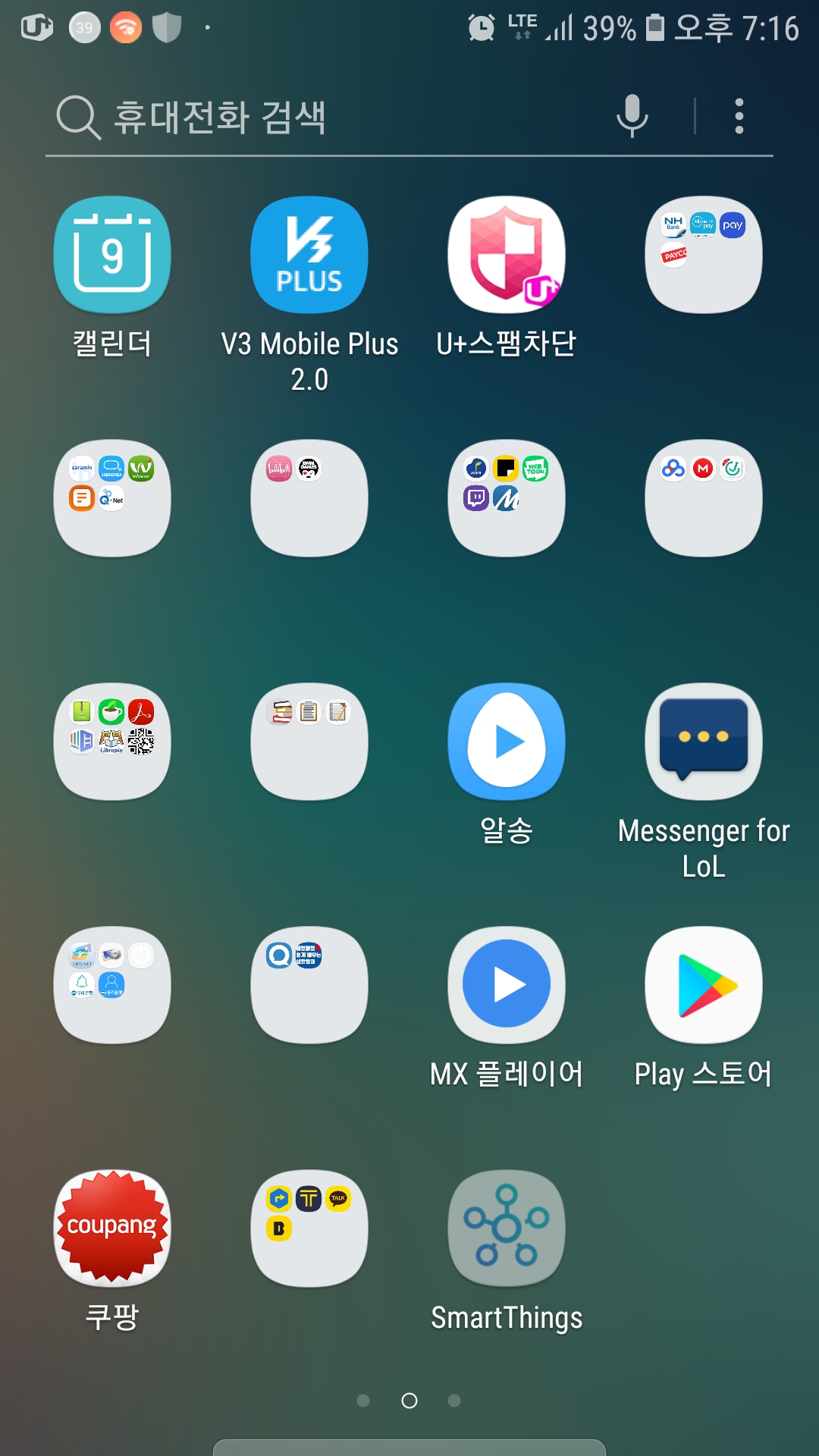Open the folder with the notepad apps
Viewport: 819px width, 1456px height.
pyautogui.click(x=309, y=742)
